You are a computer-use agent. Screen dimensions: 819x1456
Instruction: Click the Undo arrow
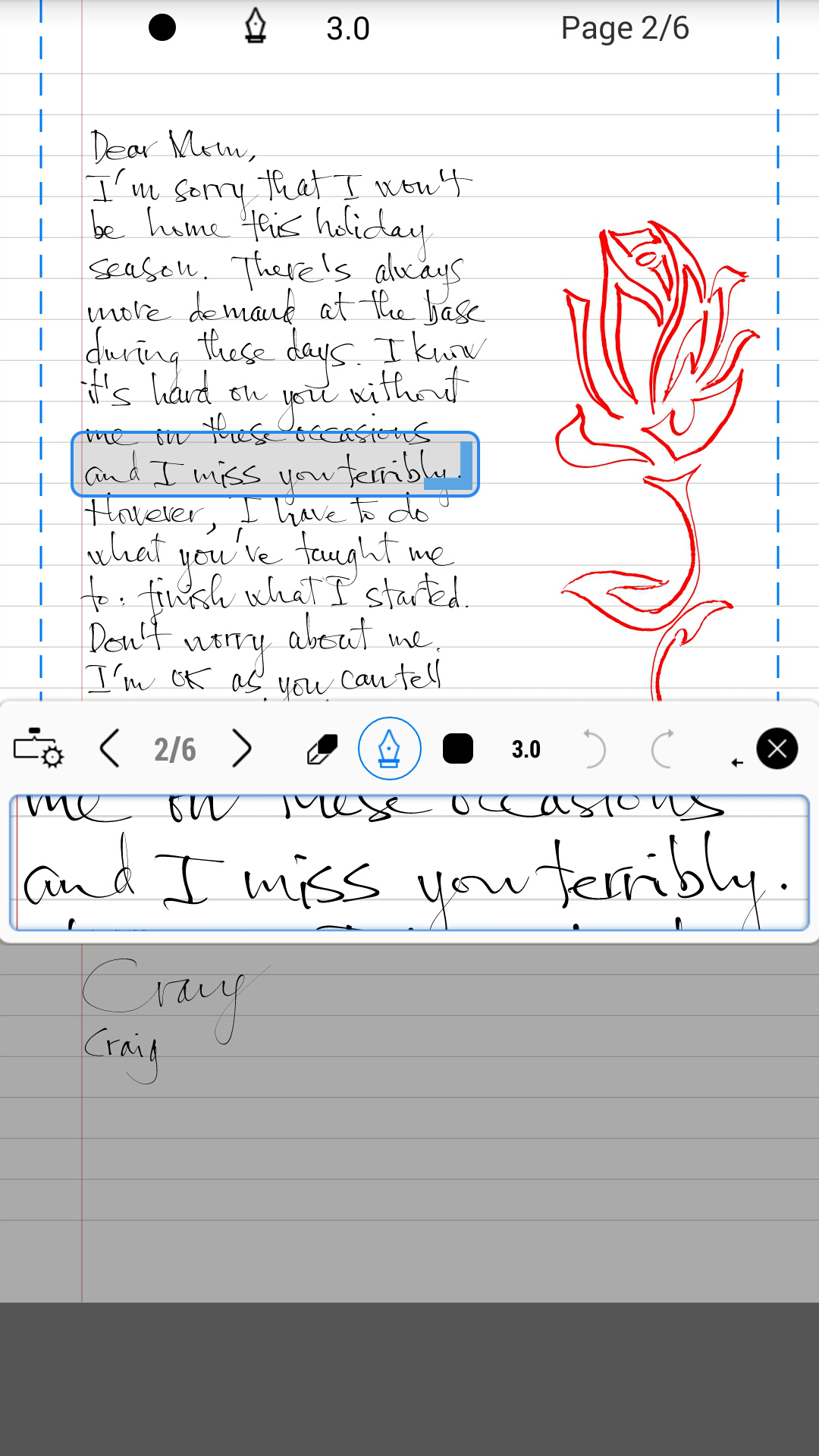click(x=594, y=748)
